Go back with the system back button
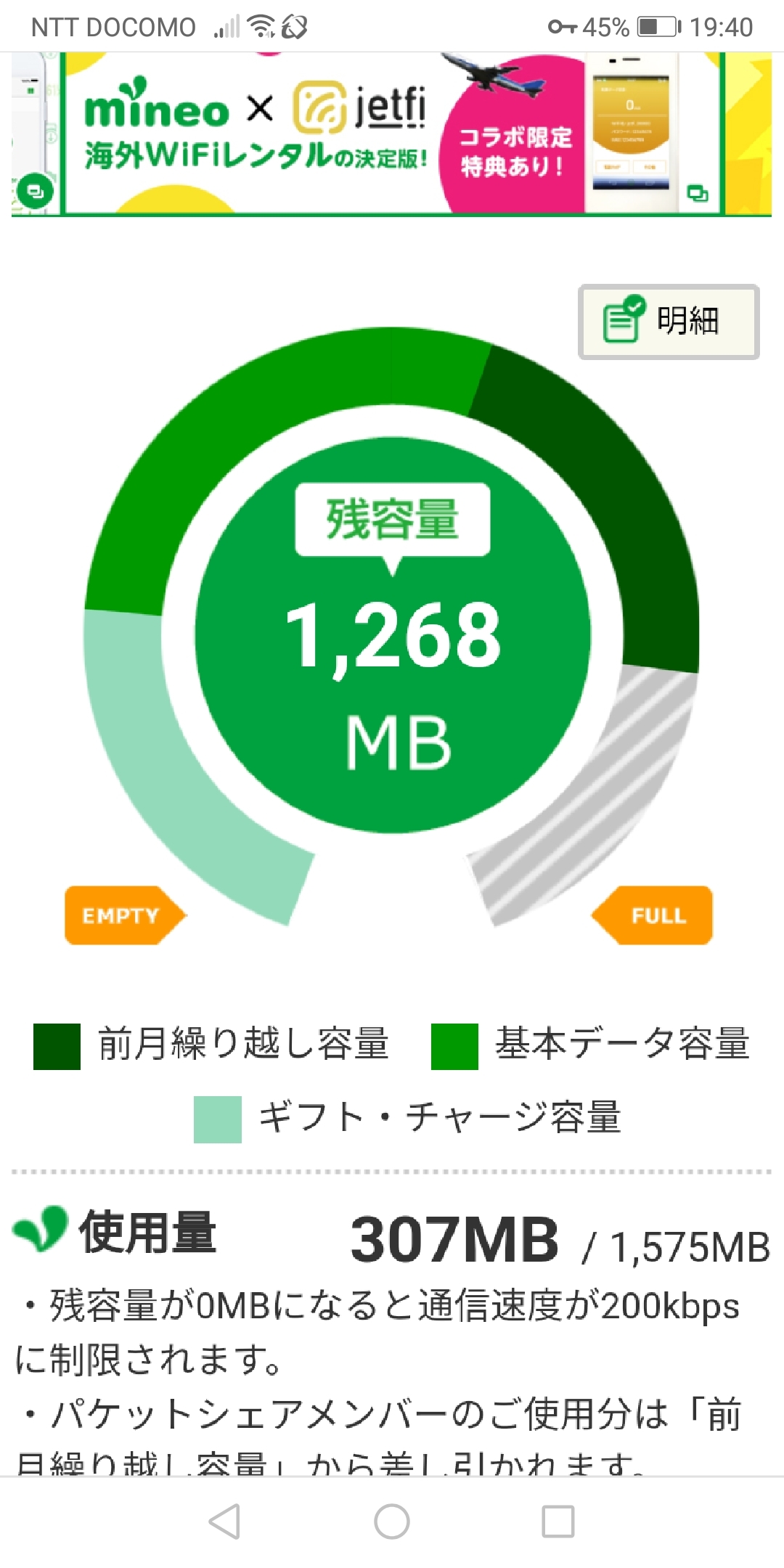Image resolution: width=784 pixels, height=1568 pixels. [x=224, y=1521]
